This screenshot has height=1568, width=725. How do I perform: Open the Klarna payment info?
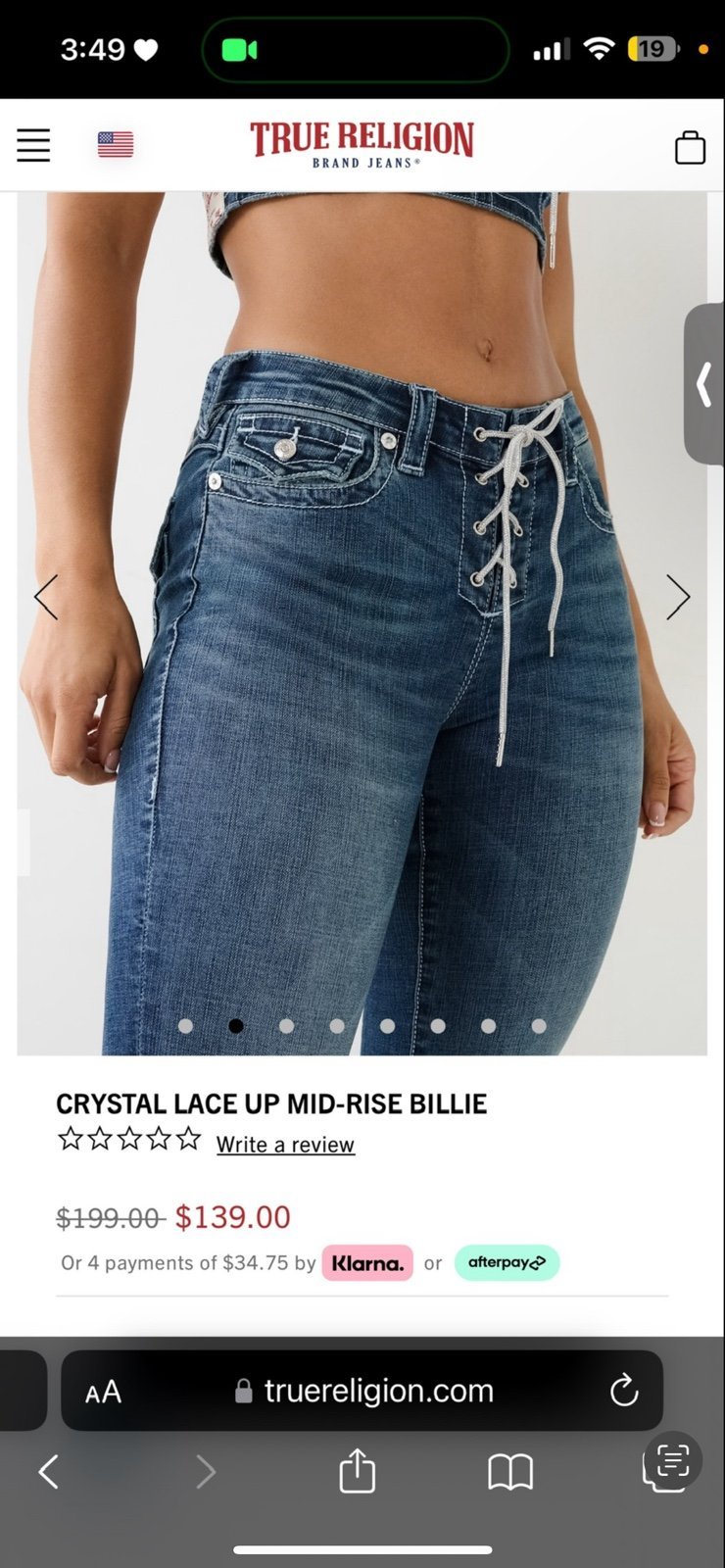click(367, 1263)
